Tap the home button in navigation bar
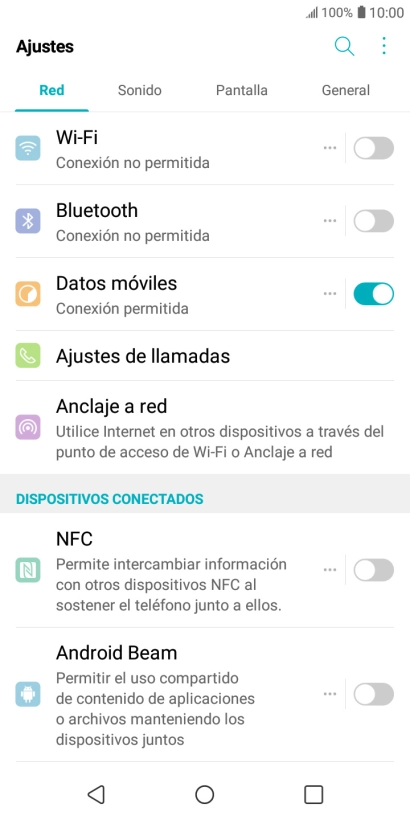This screenshot has width=410, height=820. [204, 794]
